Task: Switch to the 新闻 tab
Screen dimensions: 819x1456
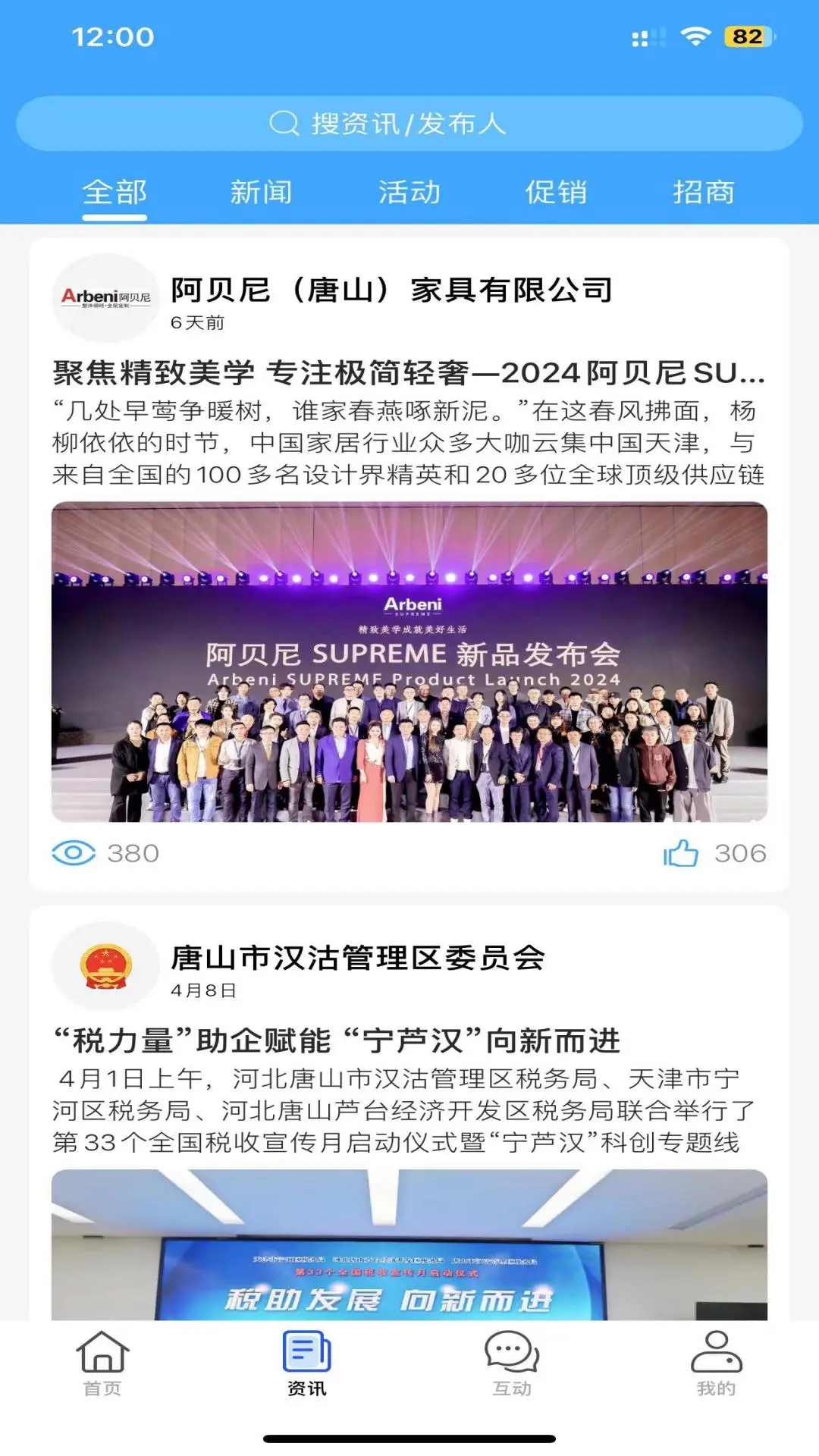Action: [x=262, y=193]
